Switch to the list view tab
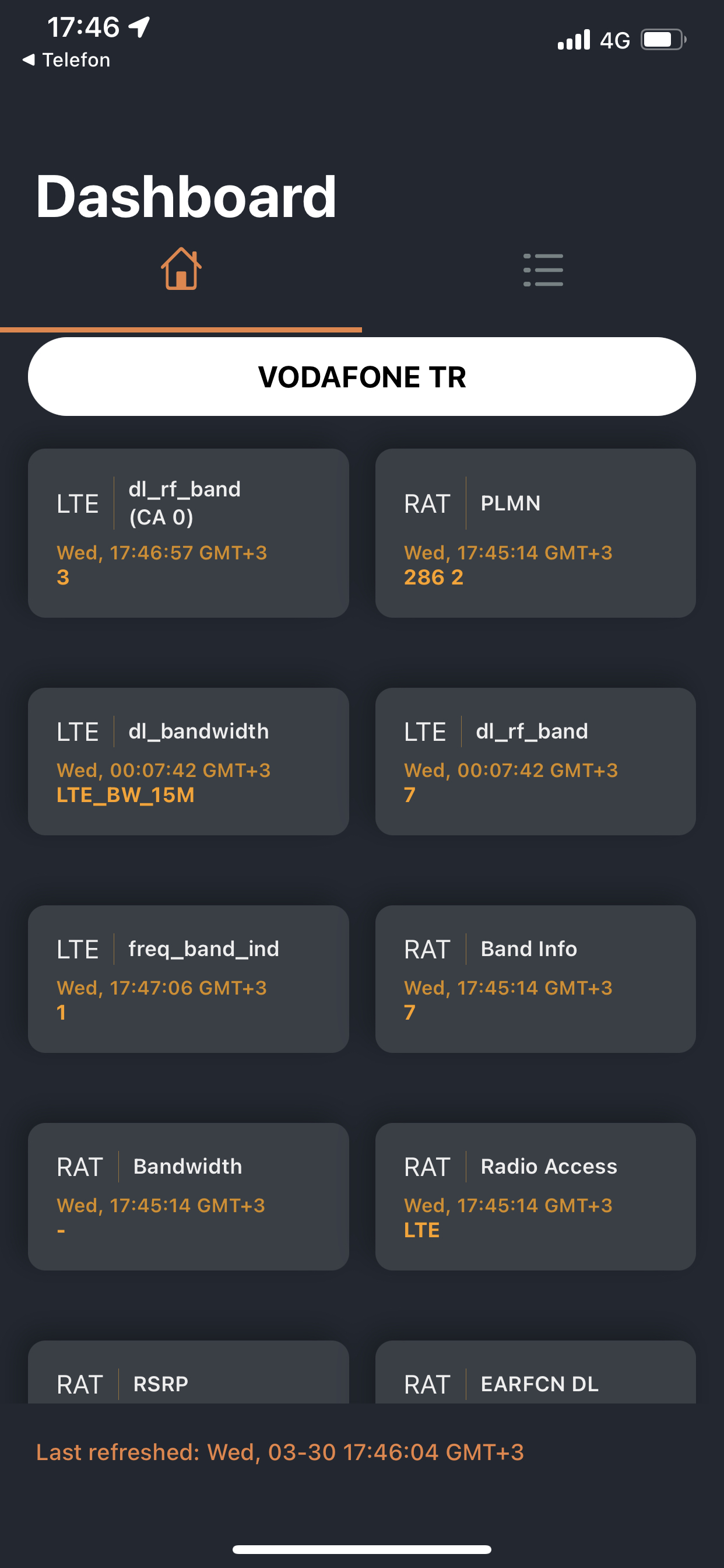The image size is (724, 1568). (543, 269)
